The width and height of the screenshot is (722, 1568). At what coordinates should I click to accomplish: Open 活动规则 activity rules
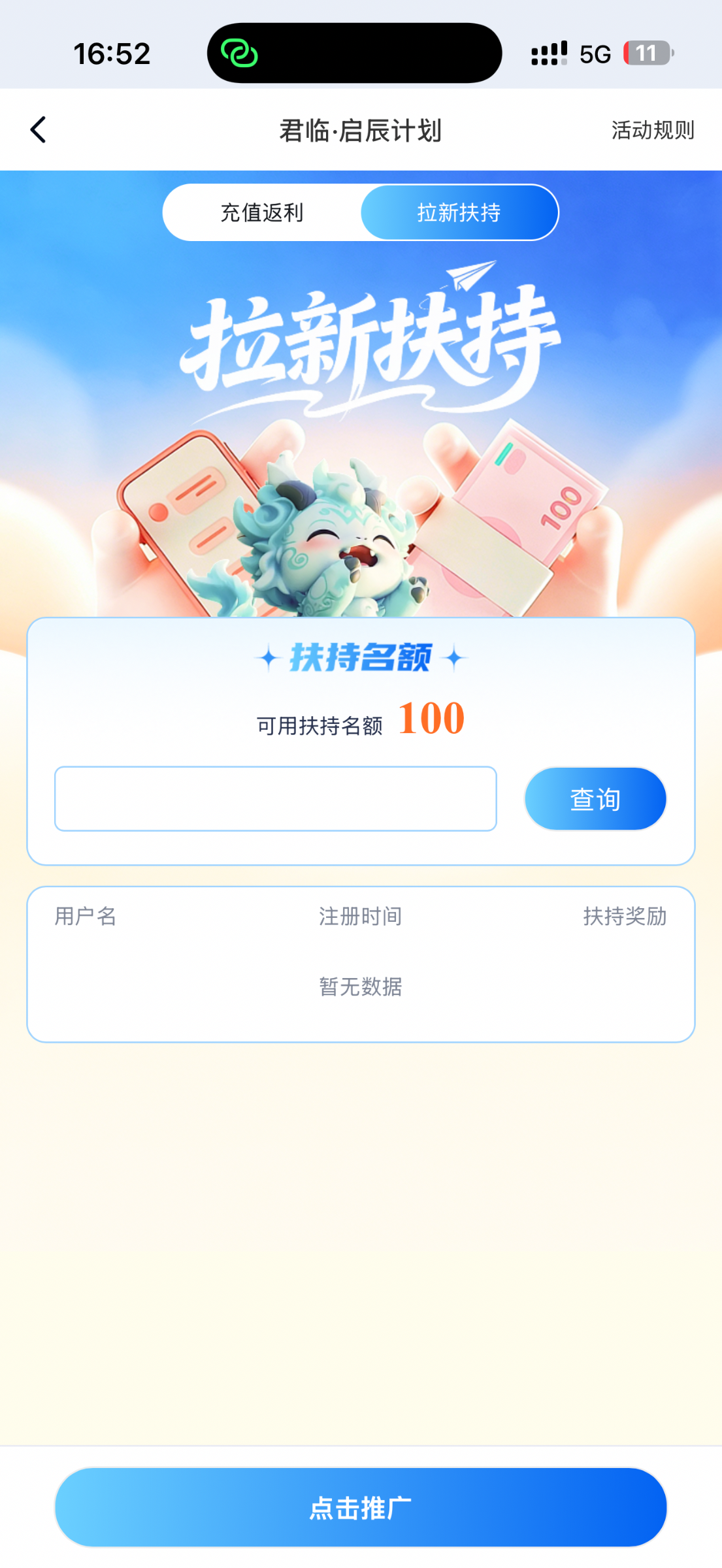pos(652,130)
